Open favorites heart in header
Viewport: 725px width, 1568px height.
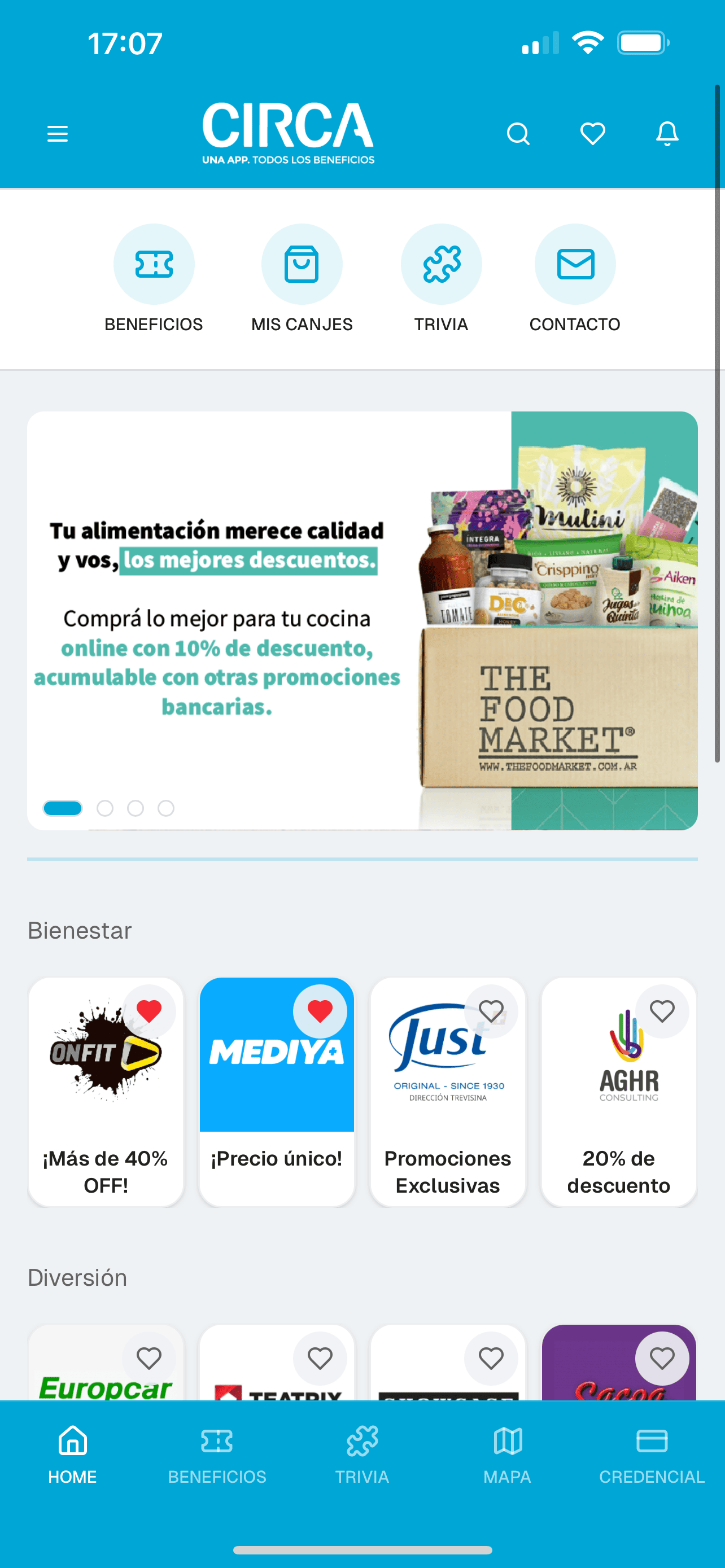point(592,133)
